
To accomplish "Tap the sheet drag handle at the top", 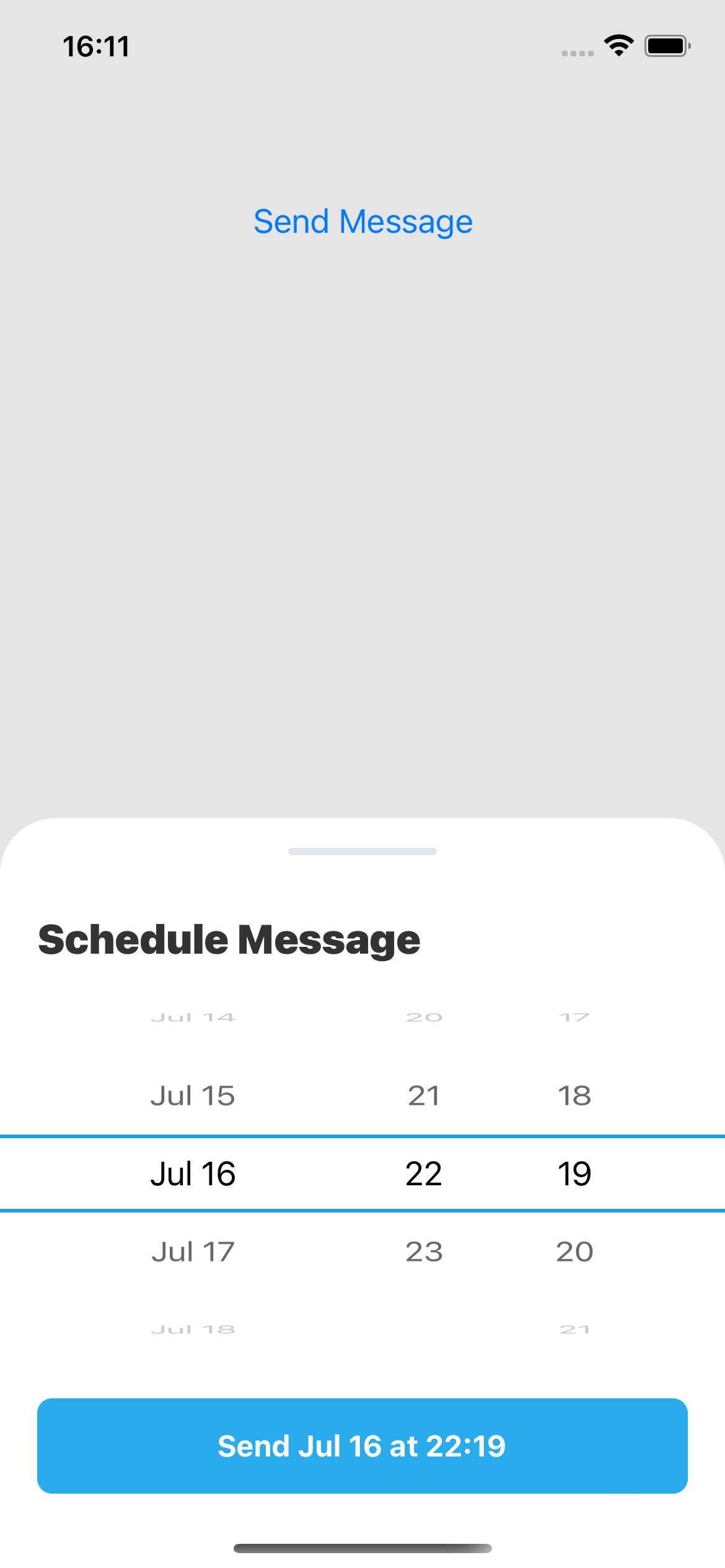I will 362,851.
